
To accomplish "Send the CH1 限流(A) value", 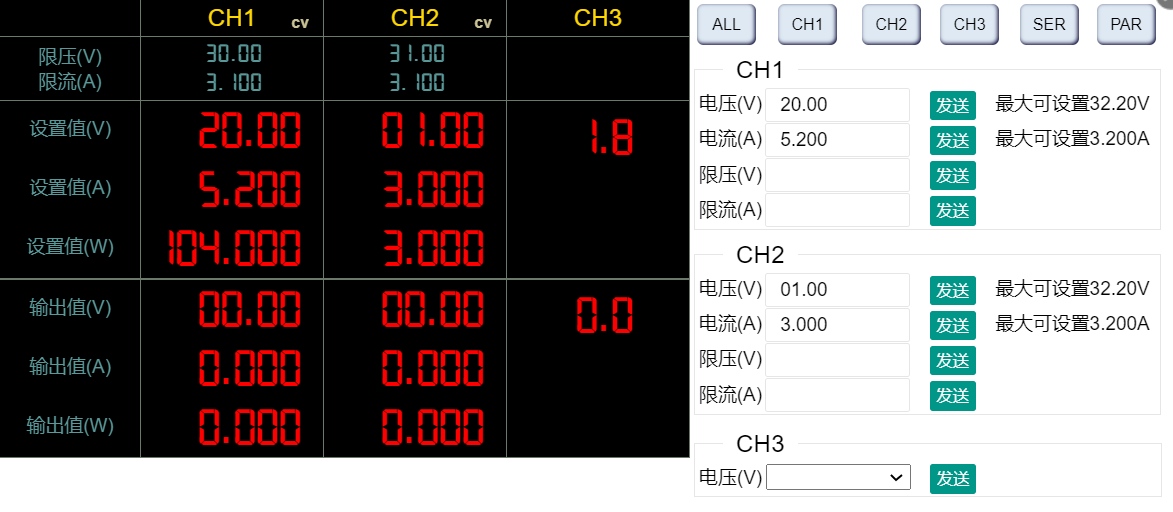I will (x=952, y=210).
